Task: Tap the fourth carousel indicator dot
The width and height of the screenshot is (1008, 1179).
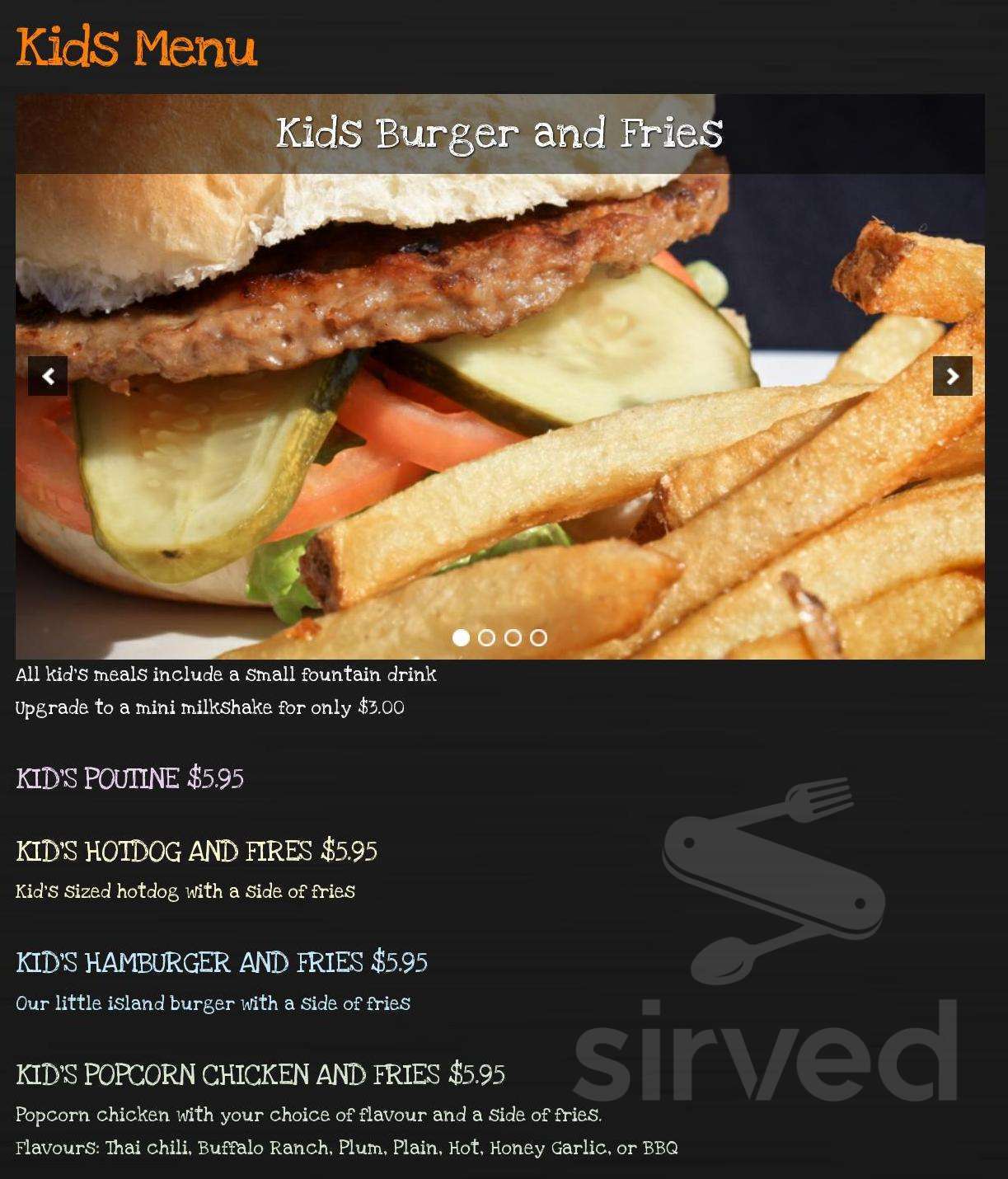Action: 538,637
